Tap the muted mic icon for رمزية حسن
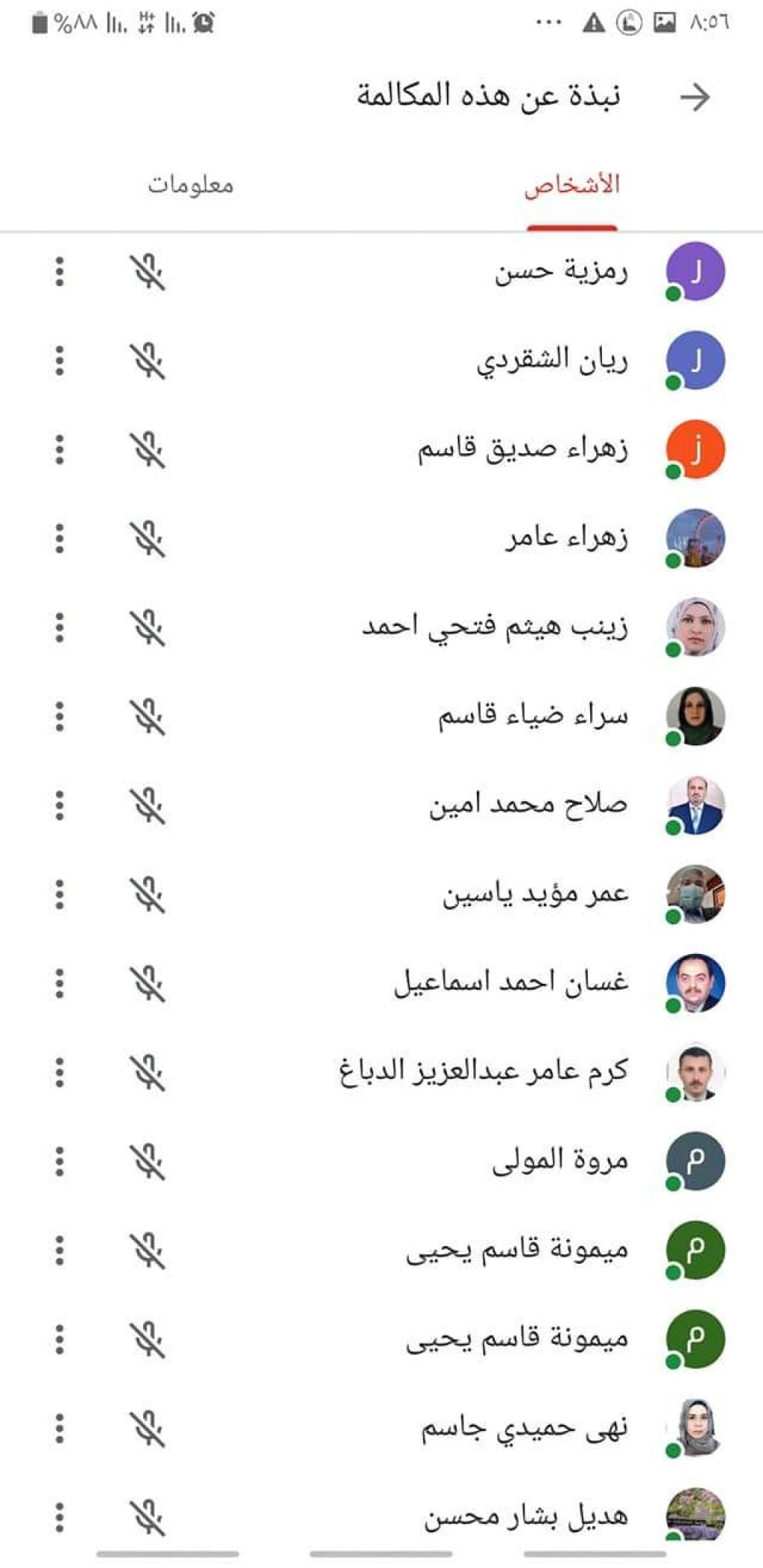 tap(148, 272)
